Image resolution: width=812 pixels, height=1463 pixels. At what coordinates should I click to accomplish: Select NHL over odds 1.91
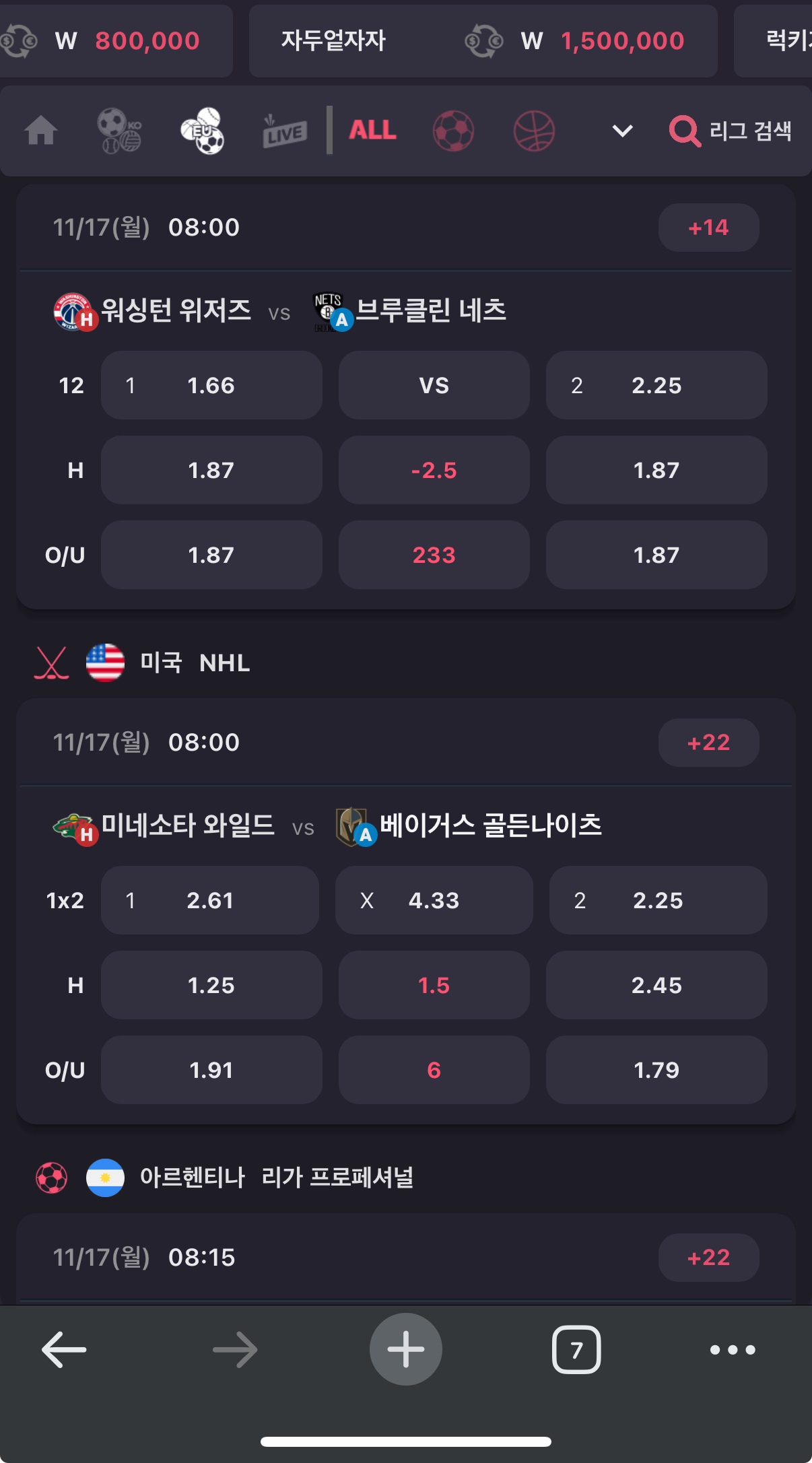click(211, 1070)
